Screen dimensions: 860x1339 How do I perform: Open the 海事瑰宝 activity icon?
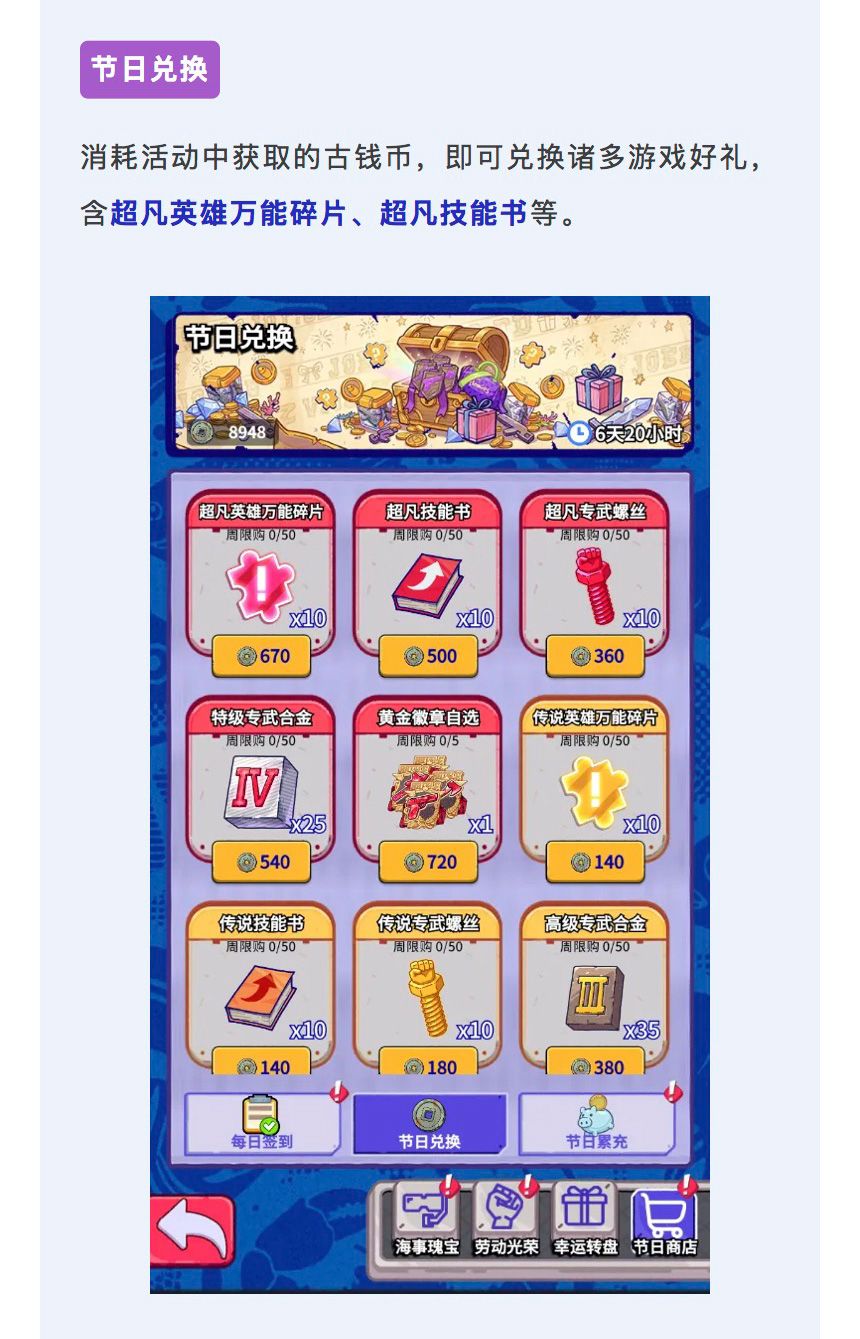(x=424, y=1211)
